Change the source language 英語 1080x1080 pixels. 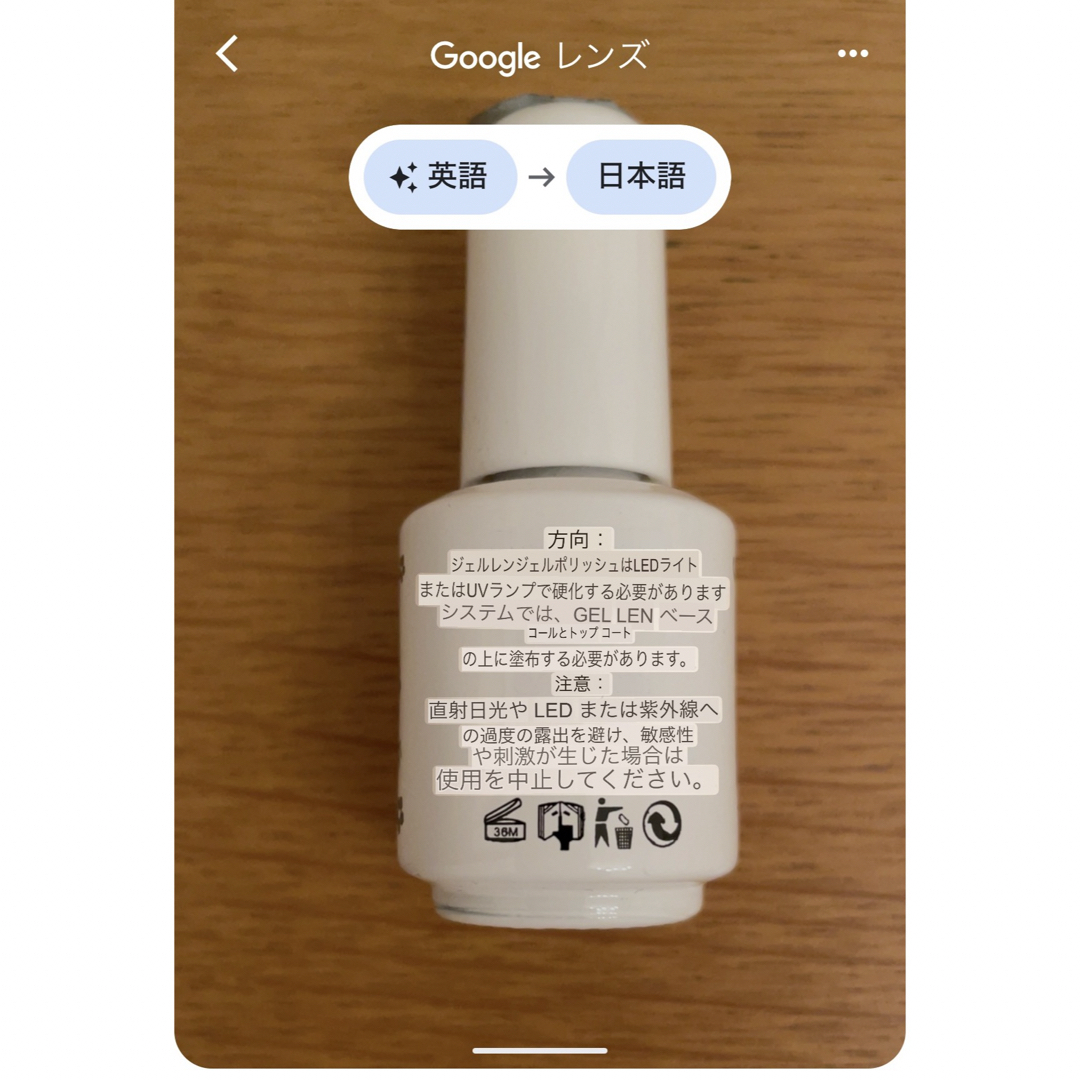pyautogui.click(x=440, y=178)
